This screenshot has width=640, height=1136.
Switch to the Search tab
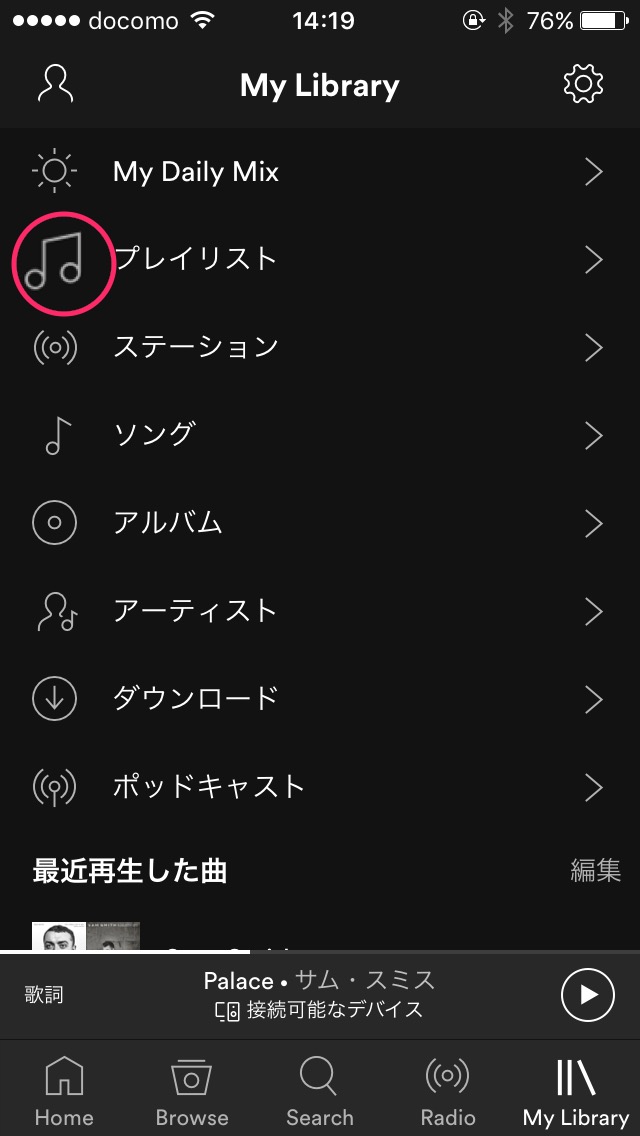[x=319, y=1091]
